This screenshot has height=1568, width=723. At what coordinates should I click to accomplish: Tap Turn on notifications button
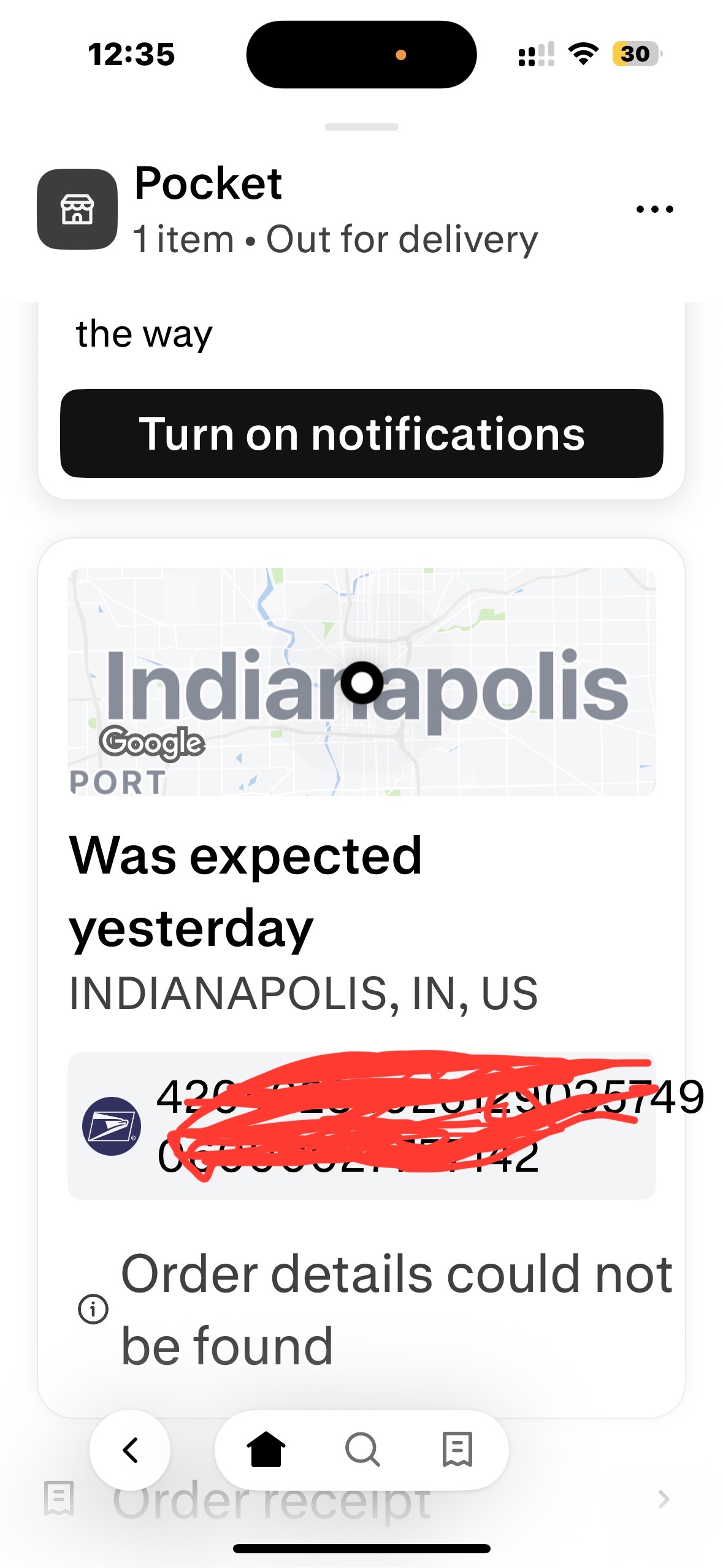[x=361, y=434]
